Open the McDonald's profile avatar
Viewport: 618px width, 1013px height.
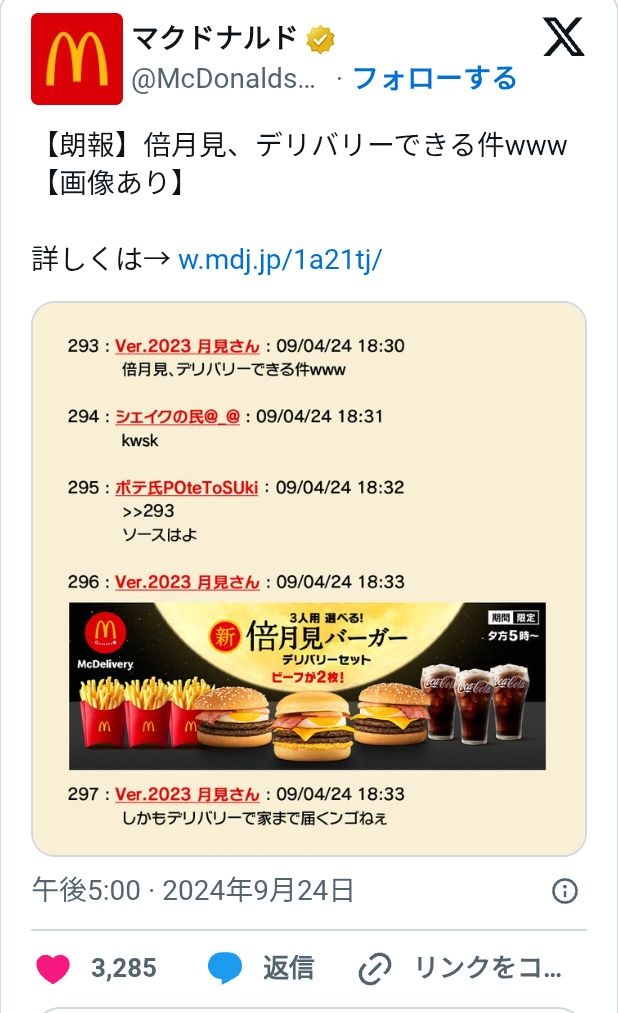tap(76, 59)
